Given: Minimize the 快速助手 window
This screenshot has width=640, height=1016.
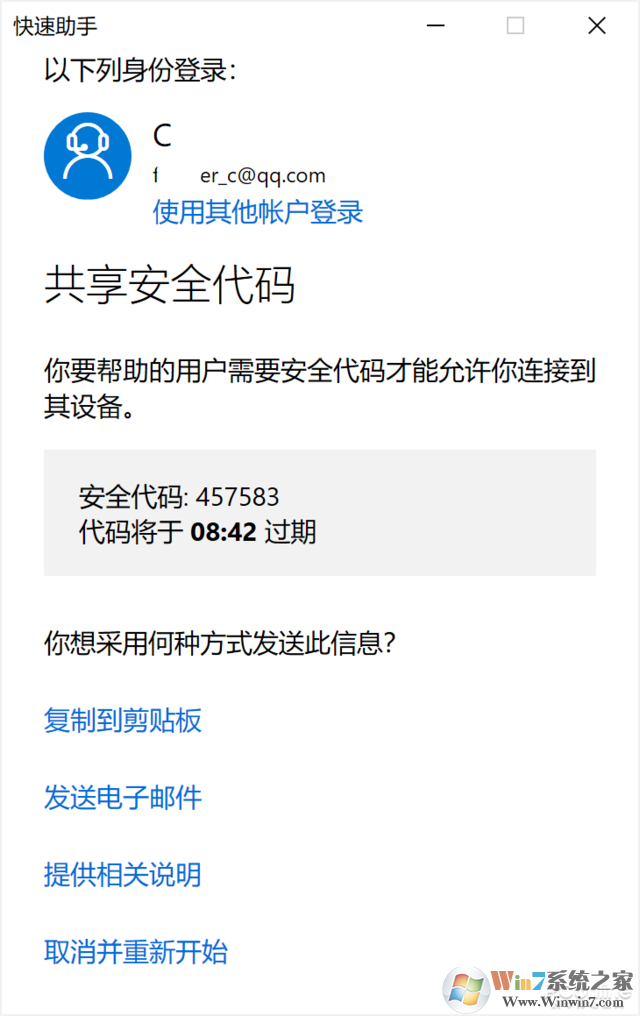Looking at the screenshot, I should tap(435, 26).
